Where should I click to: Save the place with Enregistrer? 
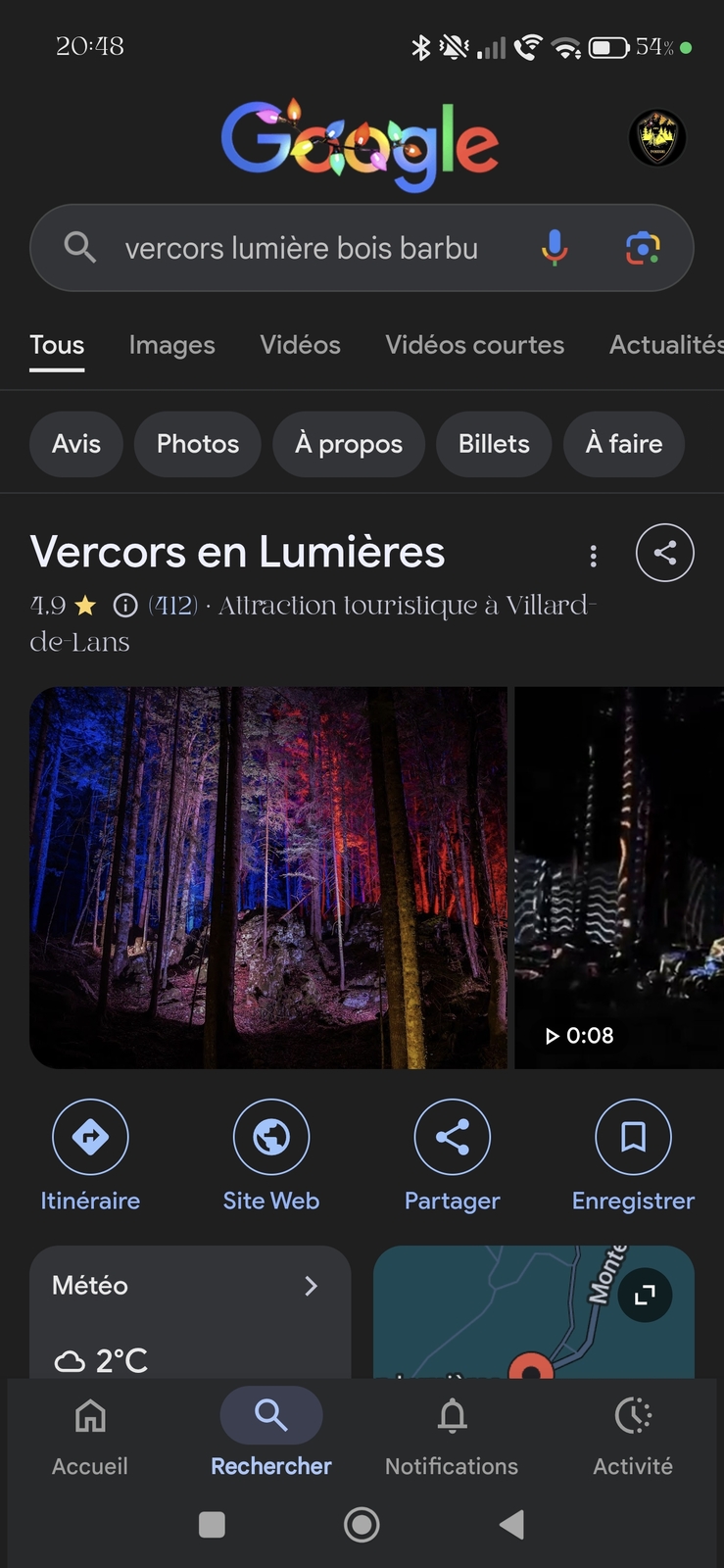tap(633, 1138)
